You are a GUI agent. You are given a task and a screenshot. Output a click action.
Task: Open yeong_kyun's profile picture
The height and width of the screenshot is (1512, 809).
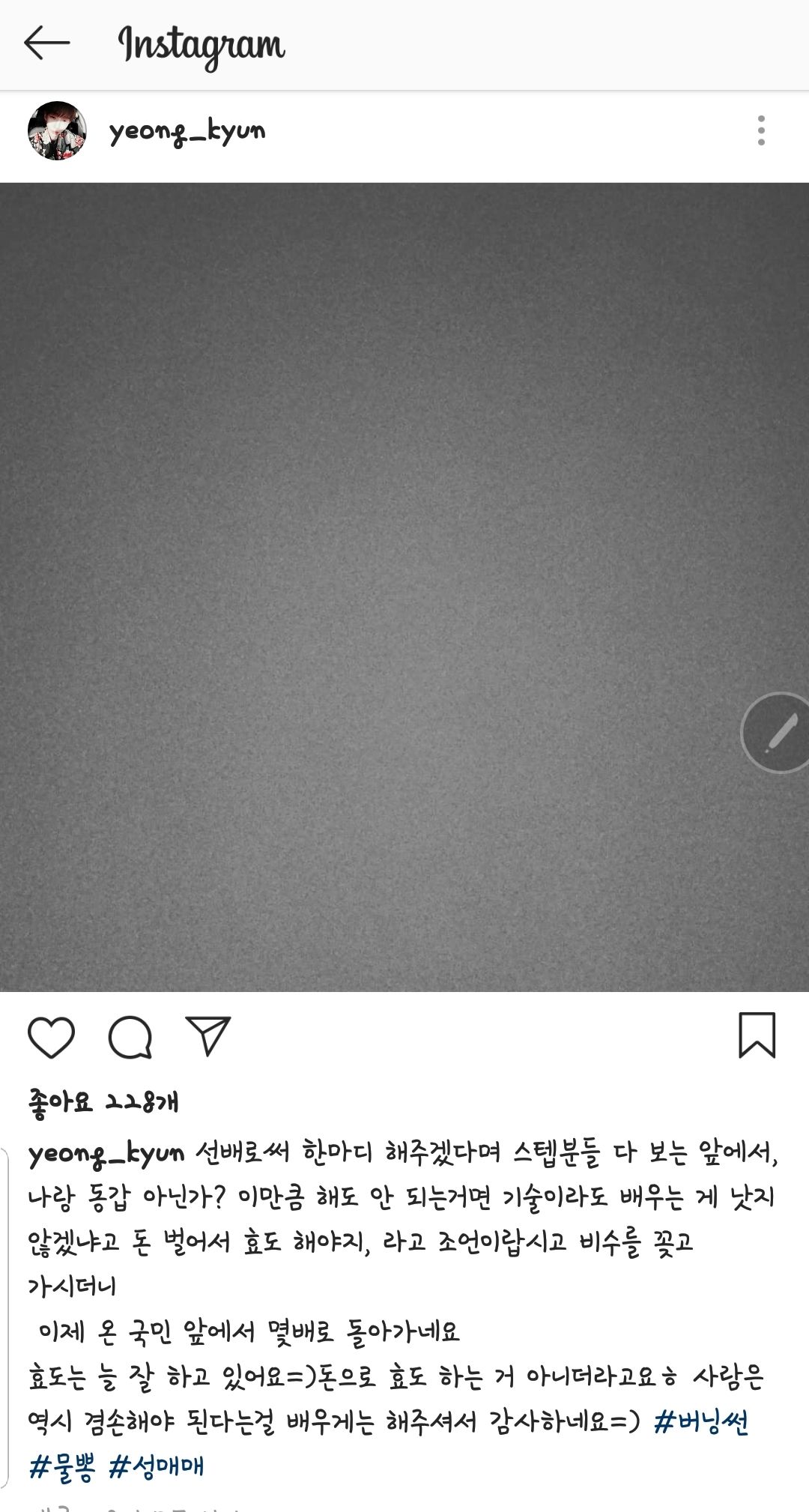tap(57, 131)
